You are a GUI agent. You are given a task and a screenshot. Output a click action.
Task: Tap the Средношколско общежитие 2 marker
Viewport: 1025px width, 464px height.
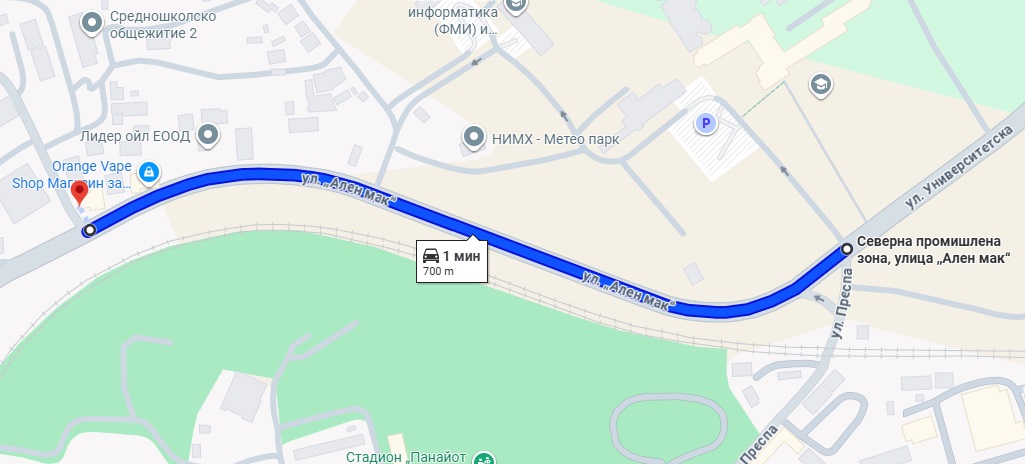click(92, 21)
